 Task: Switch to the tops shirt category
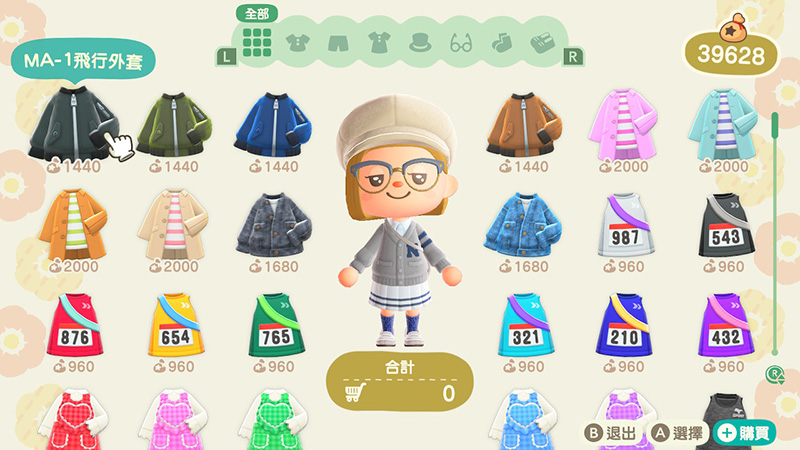pyautogui.click(x=298, y=43)
